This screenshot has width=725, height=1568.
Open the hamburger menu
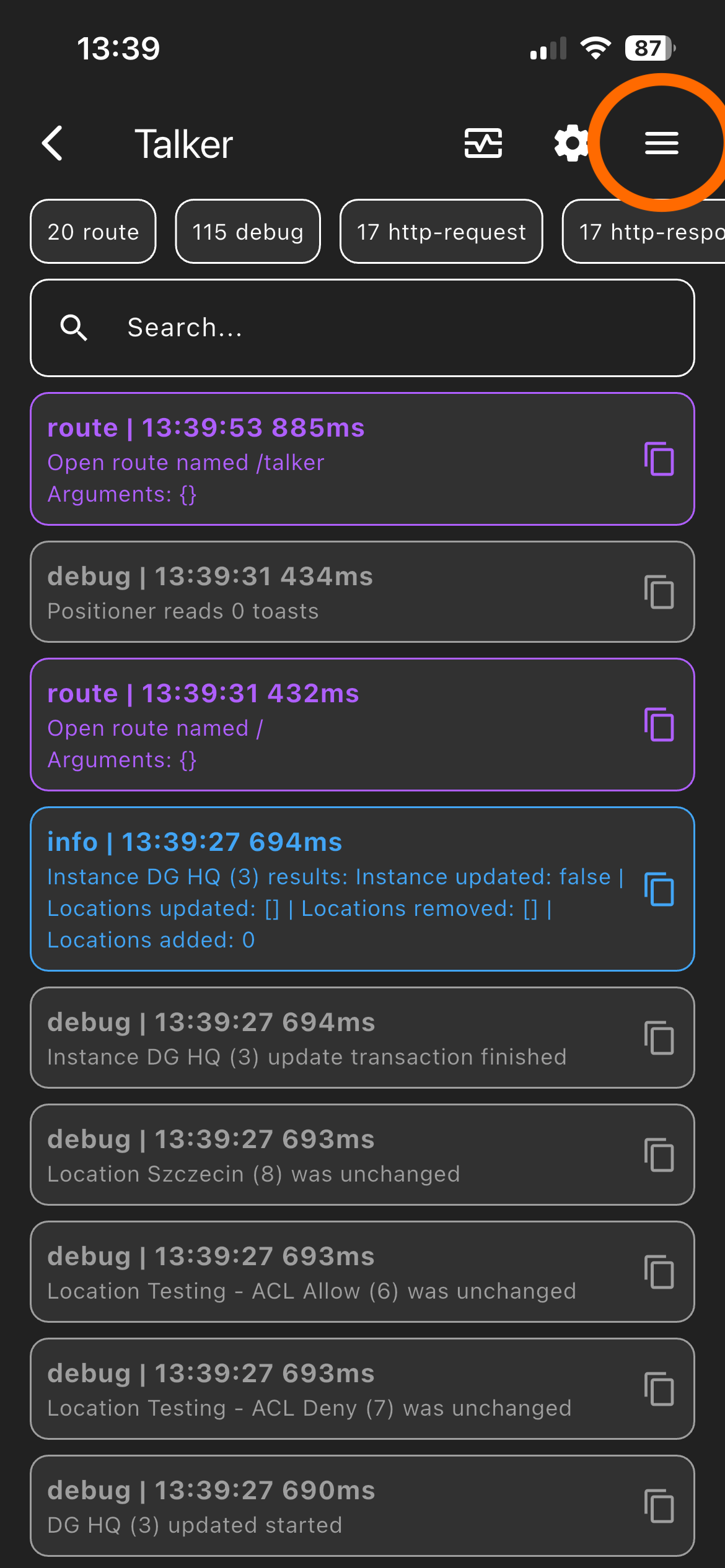[x=661, y=144]
